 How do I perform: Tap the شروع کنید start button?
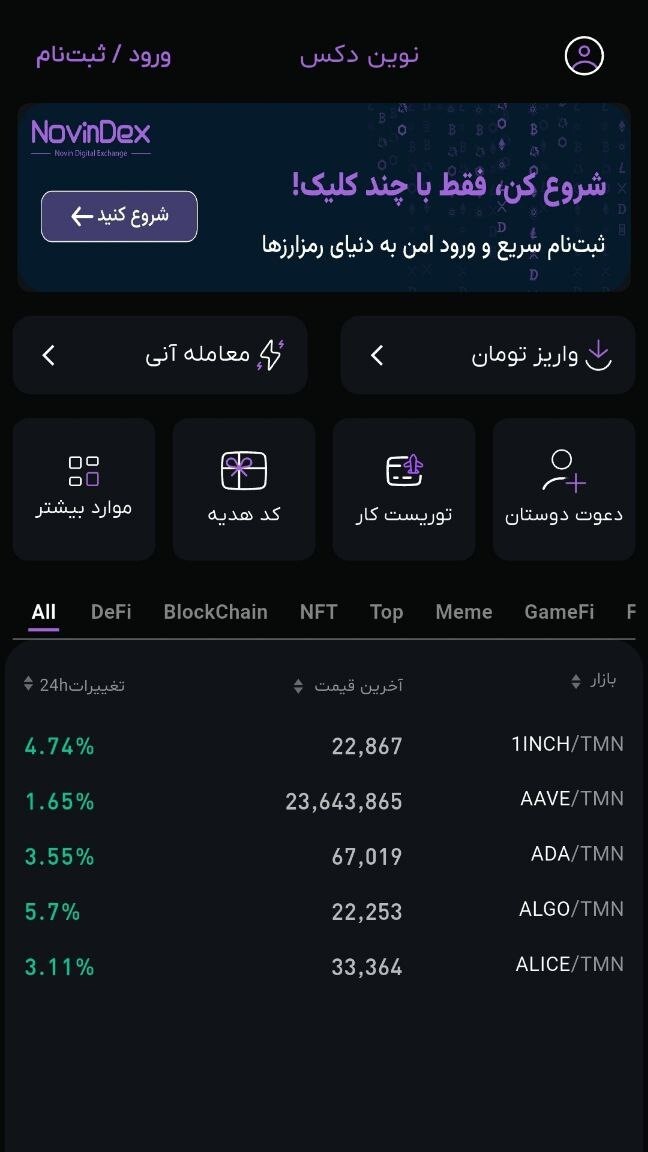point(119,216)
